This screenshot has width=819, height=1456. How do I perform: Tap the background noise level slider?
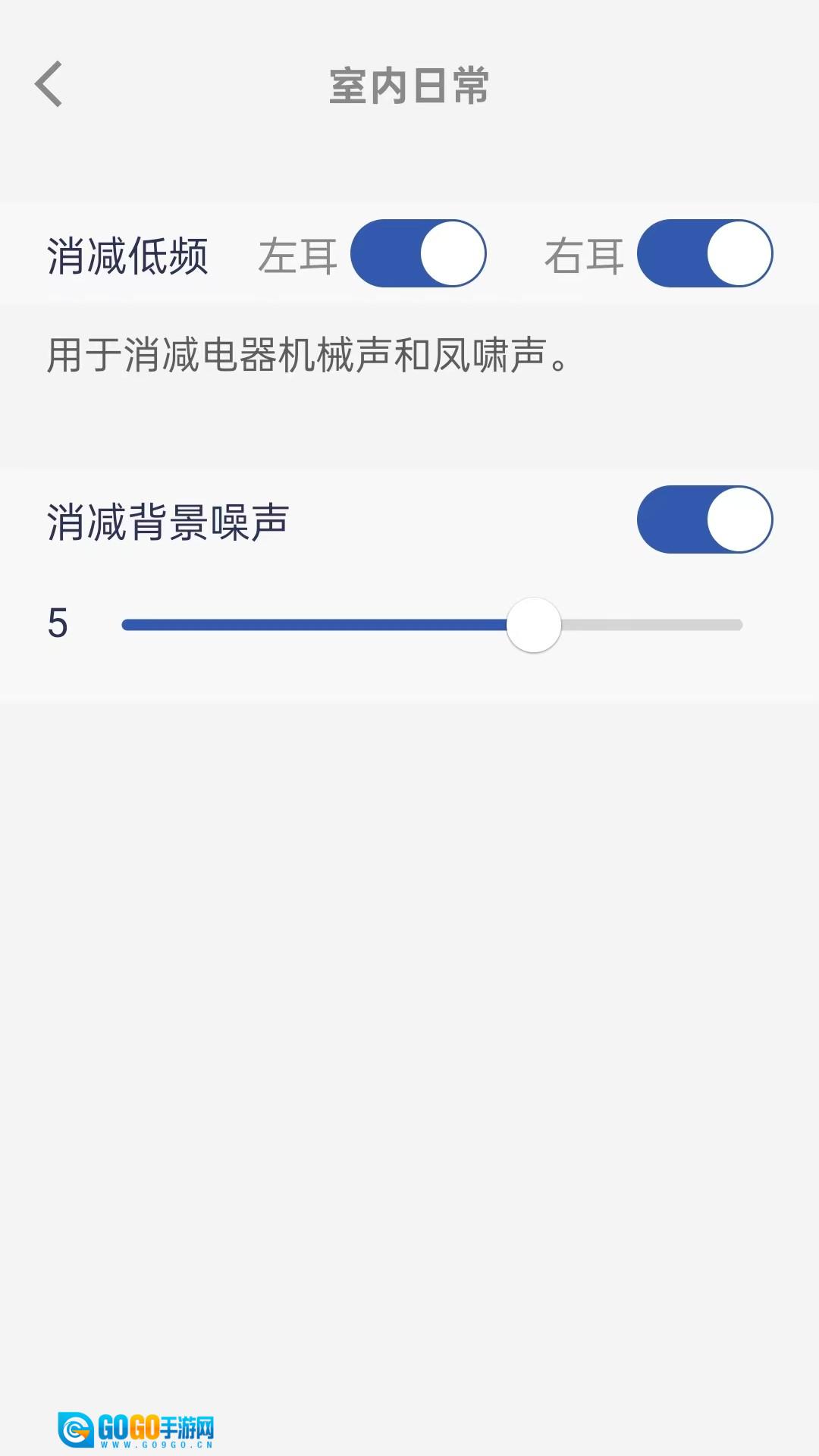point(431,625)
